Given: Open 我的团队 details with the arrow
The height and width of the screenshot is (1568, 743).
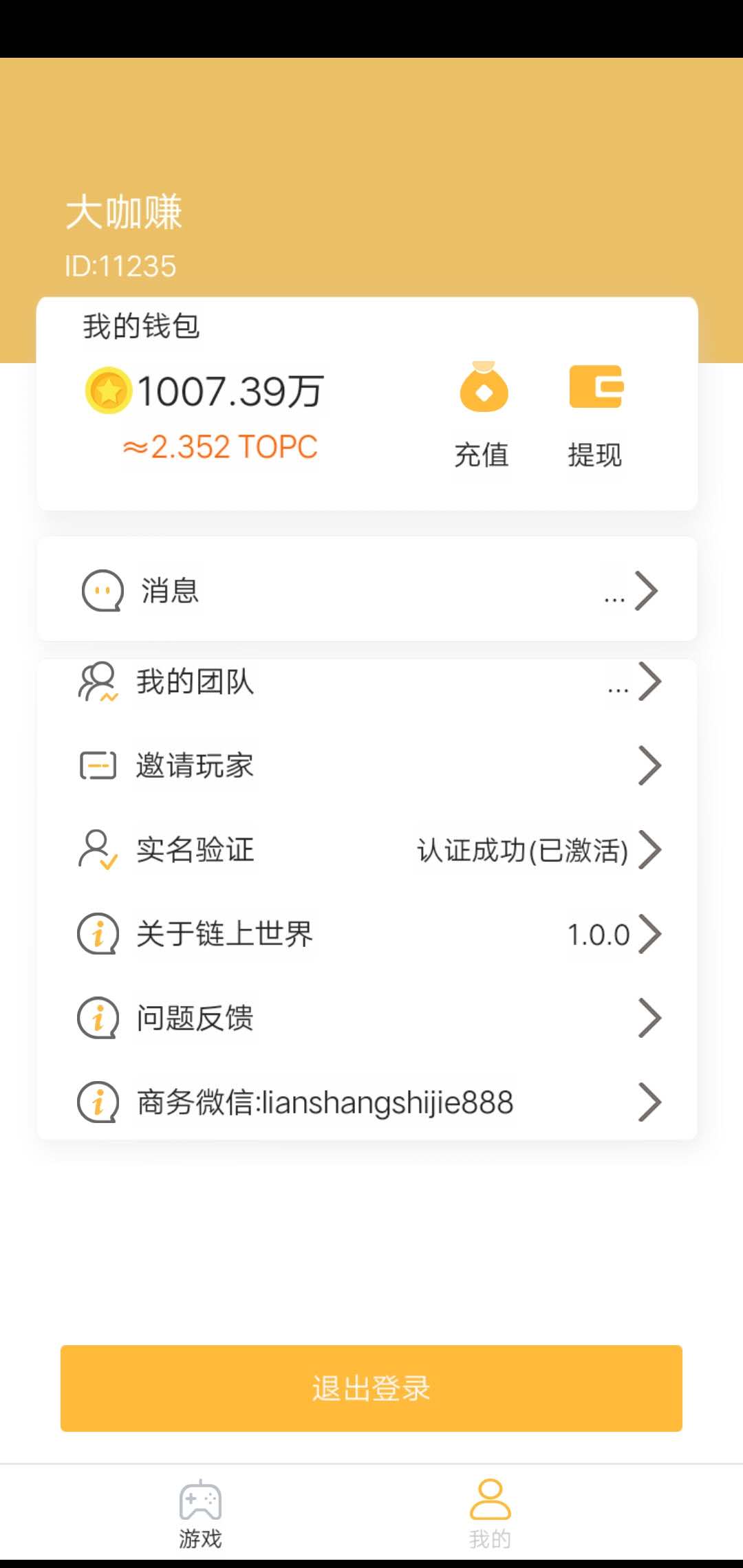Looking at the screenshot, I should click(649, 682).
